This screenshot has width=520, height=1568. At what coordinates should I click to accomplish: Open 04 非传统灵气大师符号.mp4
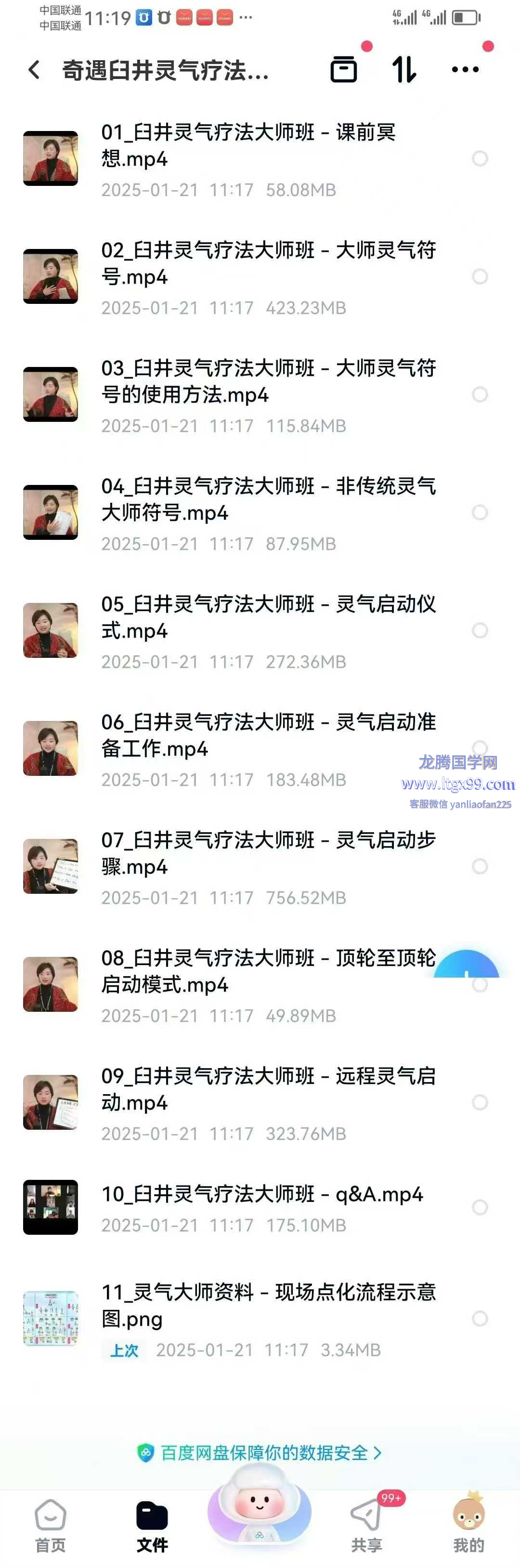(x=268, y=499)
